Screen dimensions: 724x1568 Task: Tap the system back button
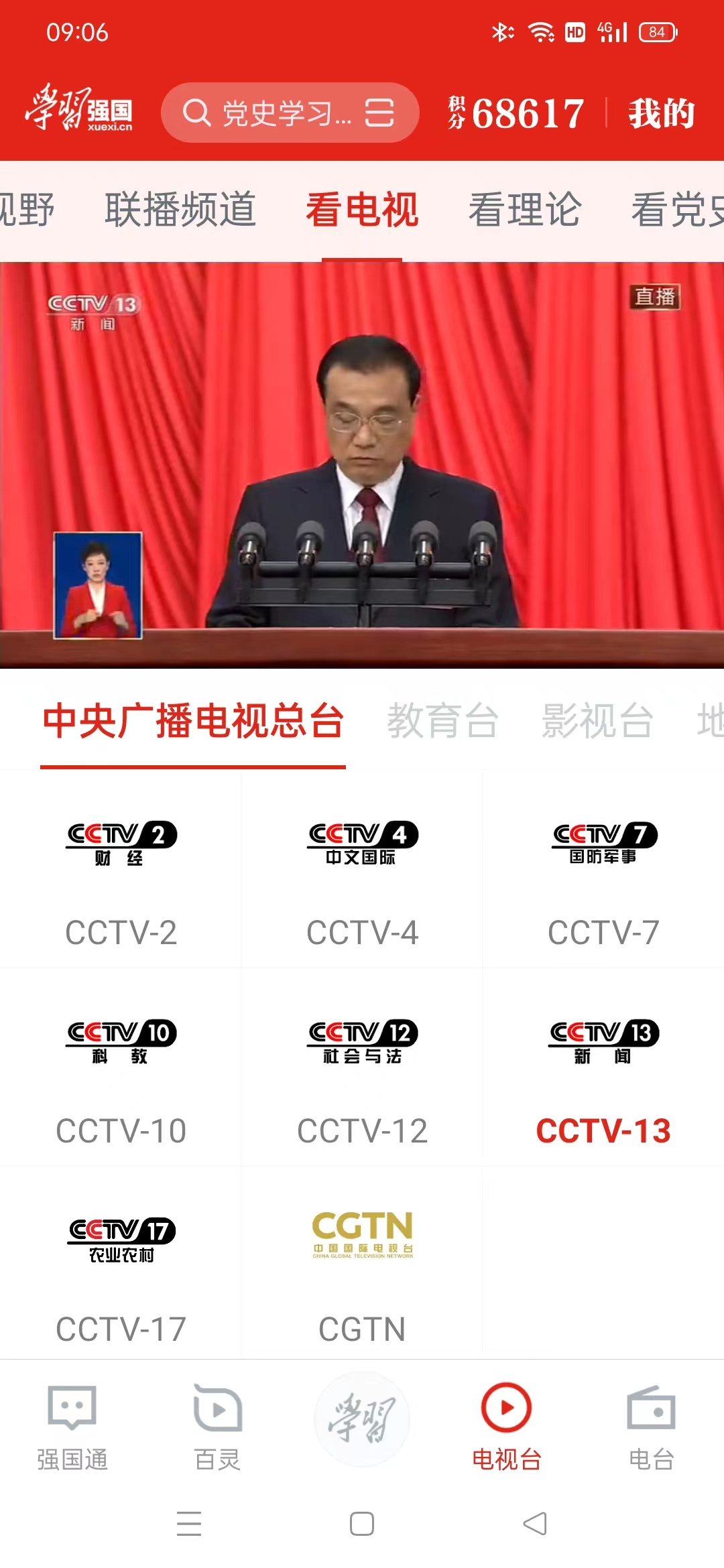pos(534,1524)
